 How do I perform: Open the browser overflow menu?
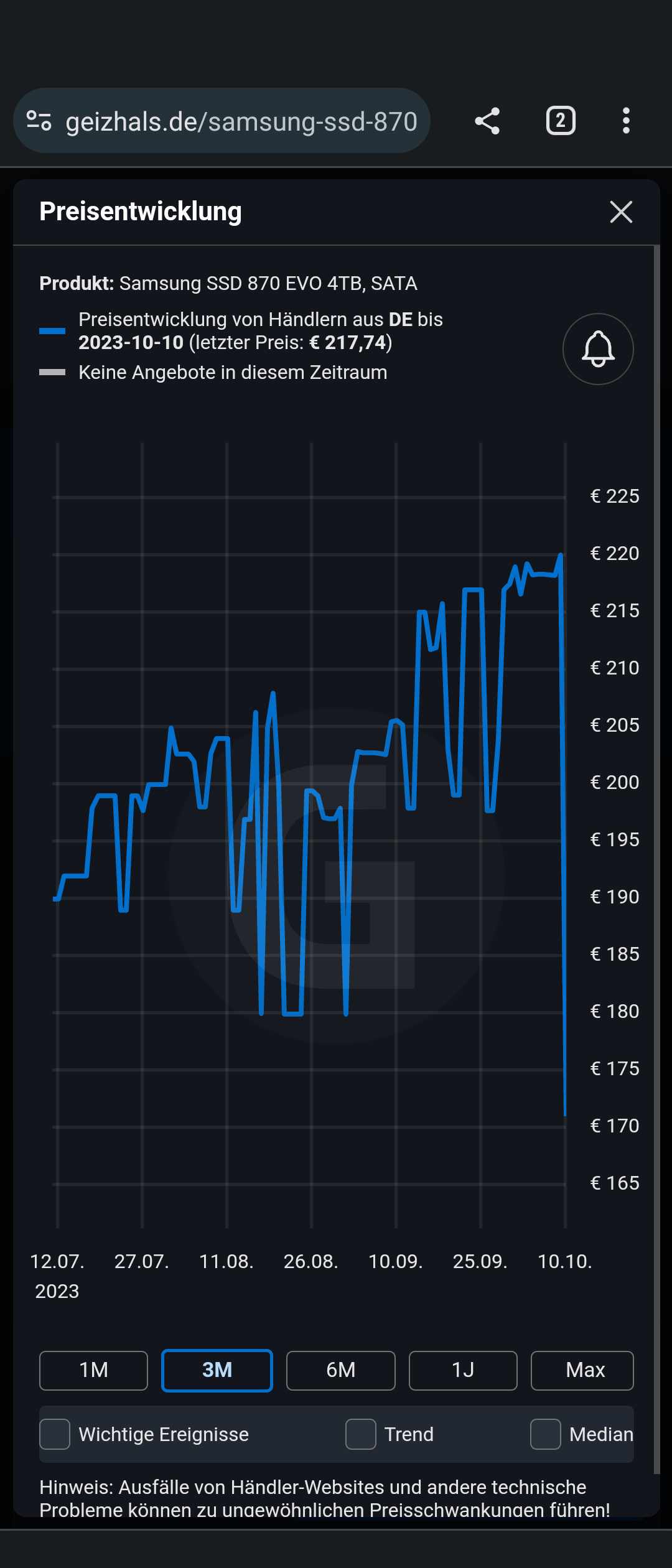626,121
